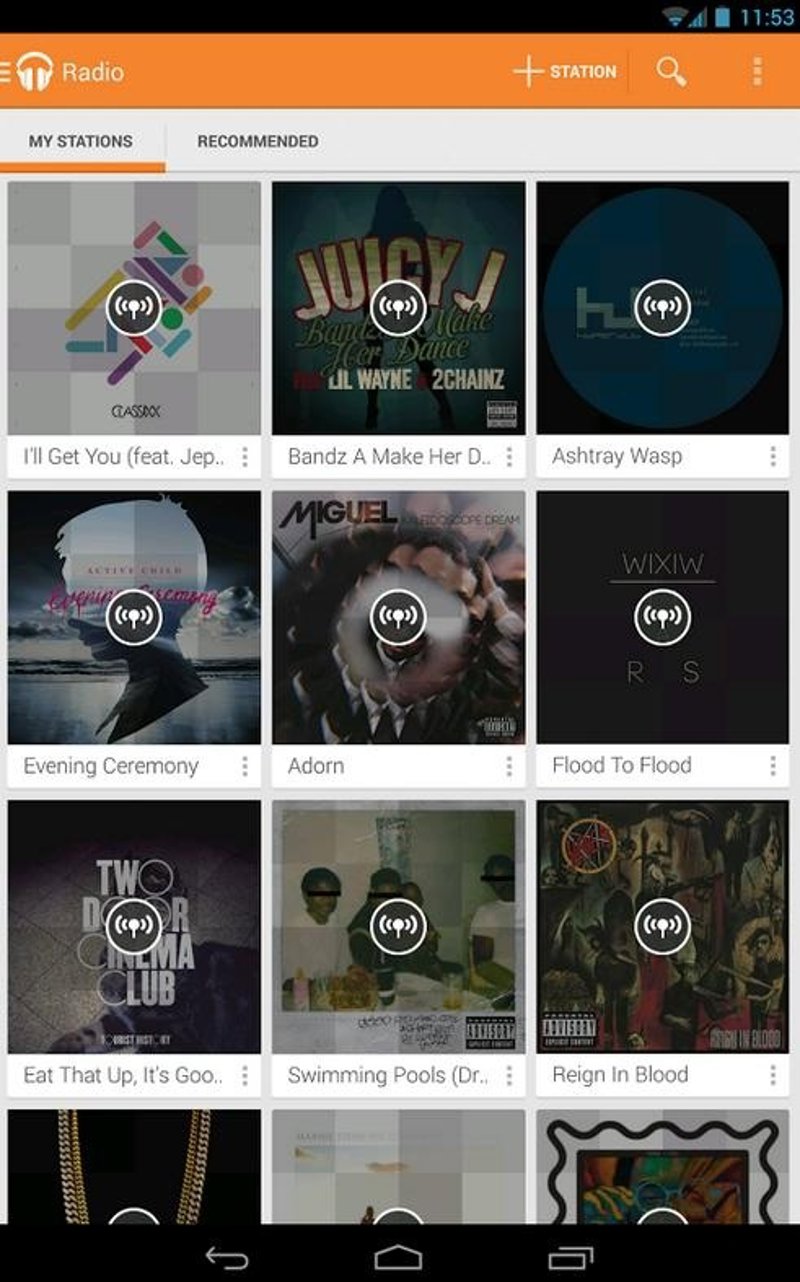
Task: Show options for Evening Ceremony station
Action: click(245, 766)
